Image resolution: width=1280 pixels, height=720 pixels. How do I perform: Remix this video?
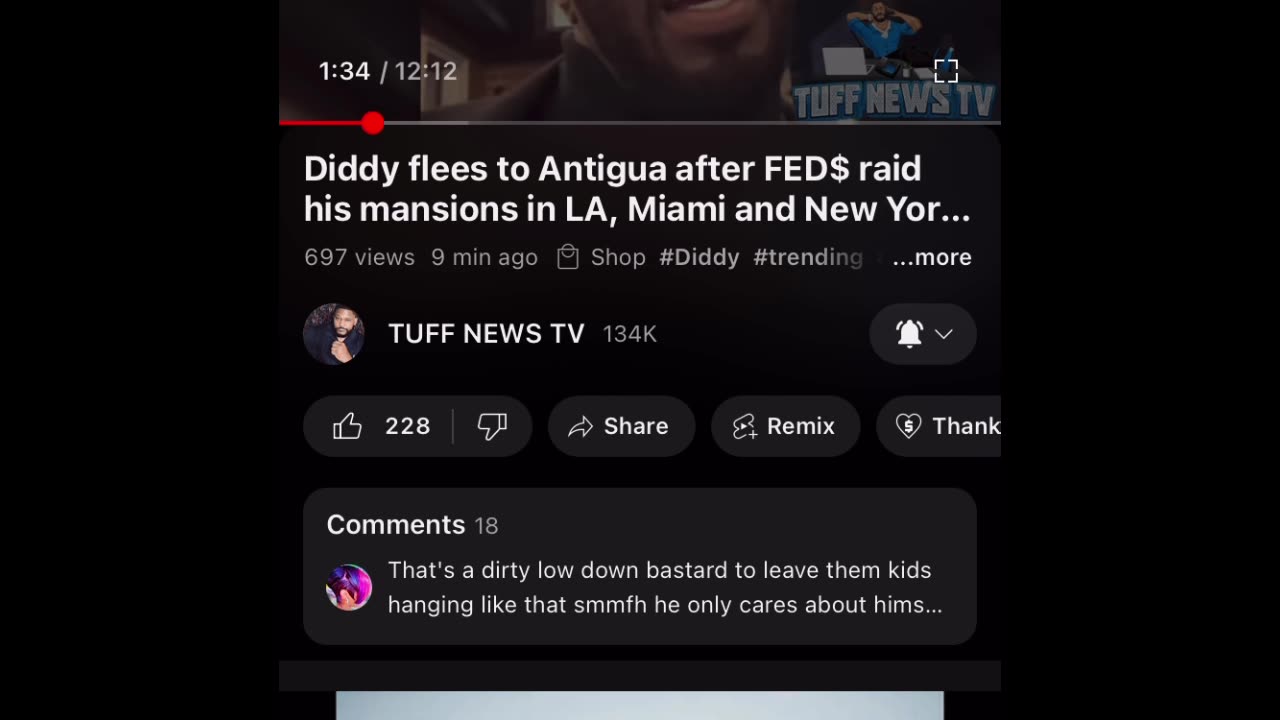click(785, 426)
